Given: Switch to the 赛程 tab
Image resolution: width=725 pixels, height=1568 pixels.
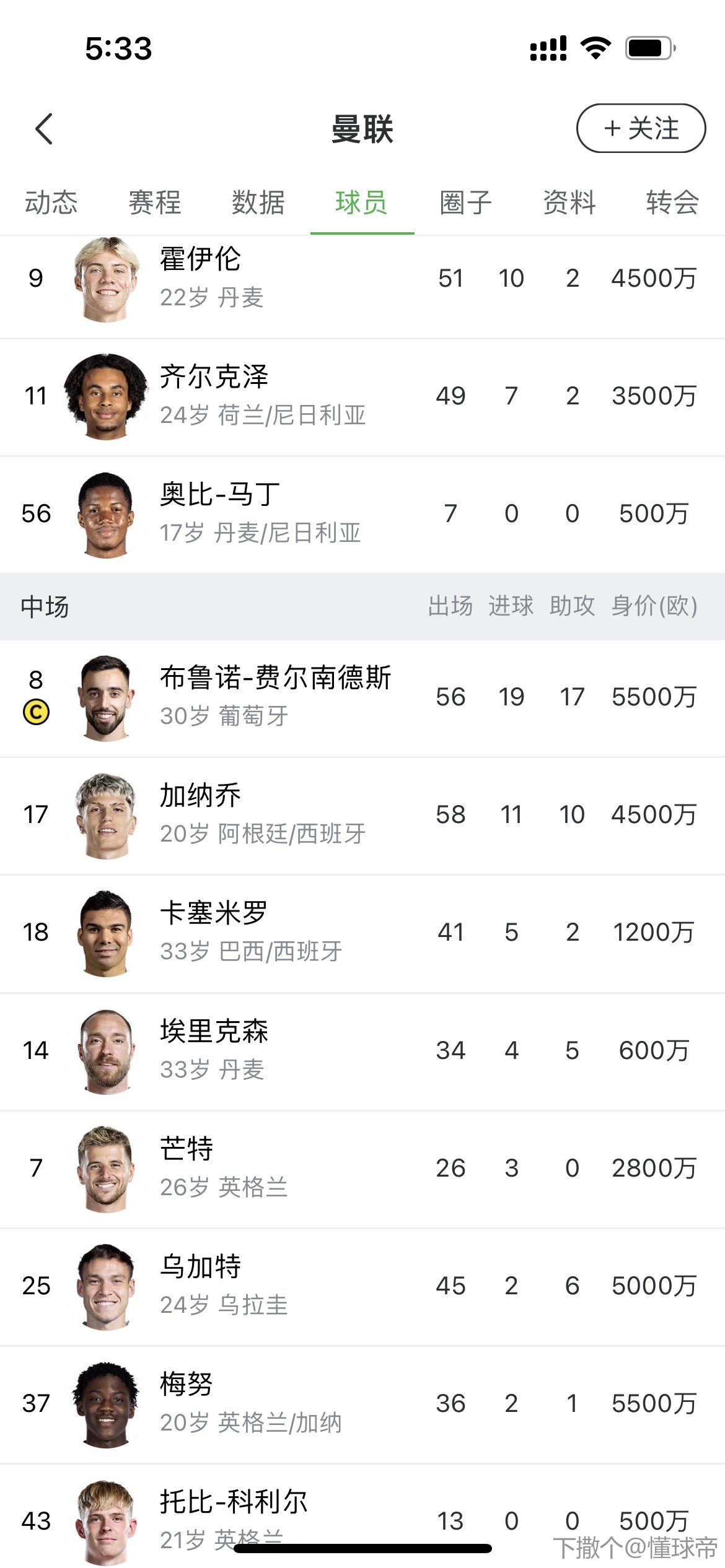Looking at the screenshot, I should (x=155, y=203).
